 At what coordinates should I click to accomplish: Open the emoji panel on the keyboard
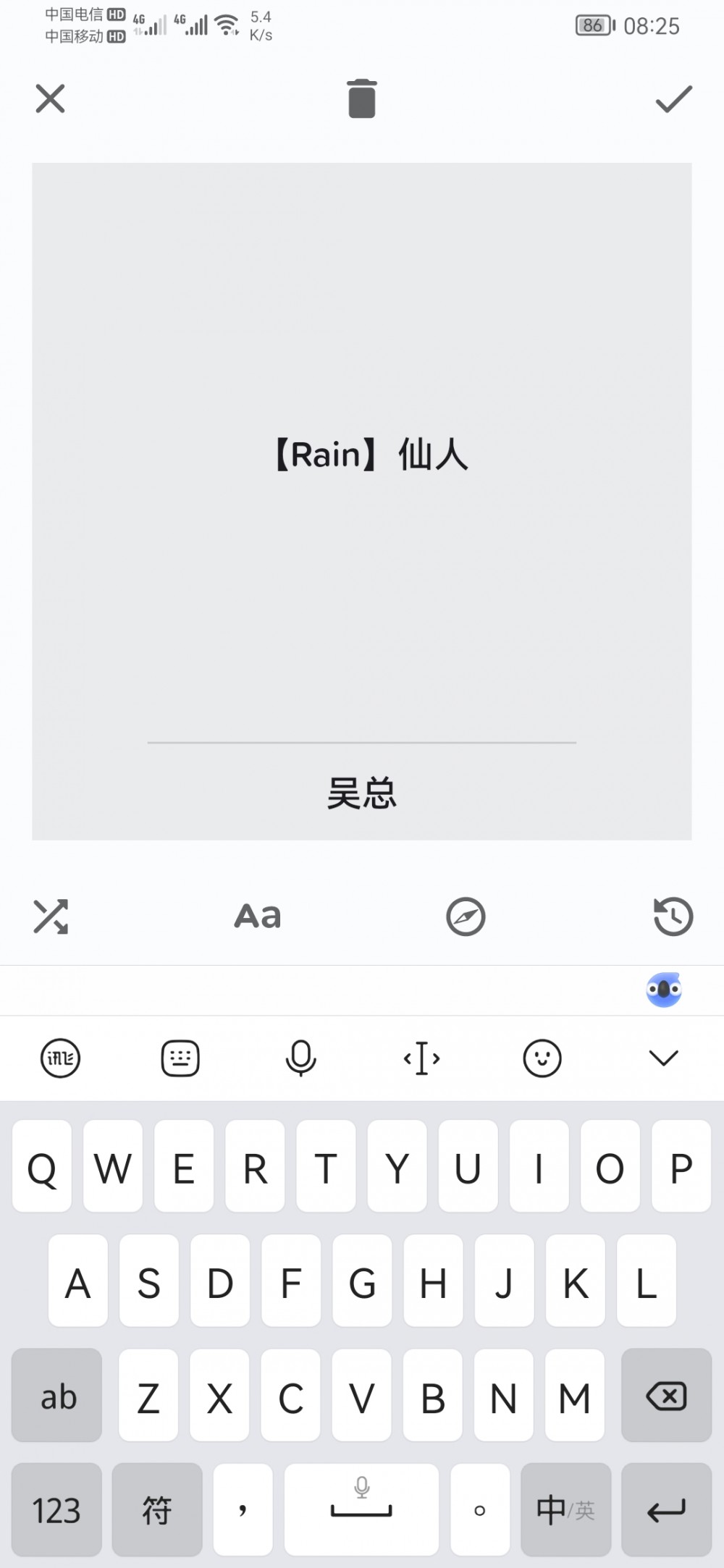click(x=542, y=1058)
